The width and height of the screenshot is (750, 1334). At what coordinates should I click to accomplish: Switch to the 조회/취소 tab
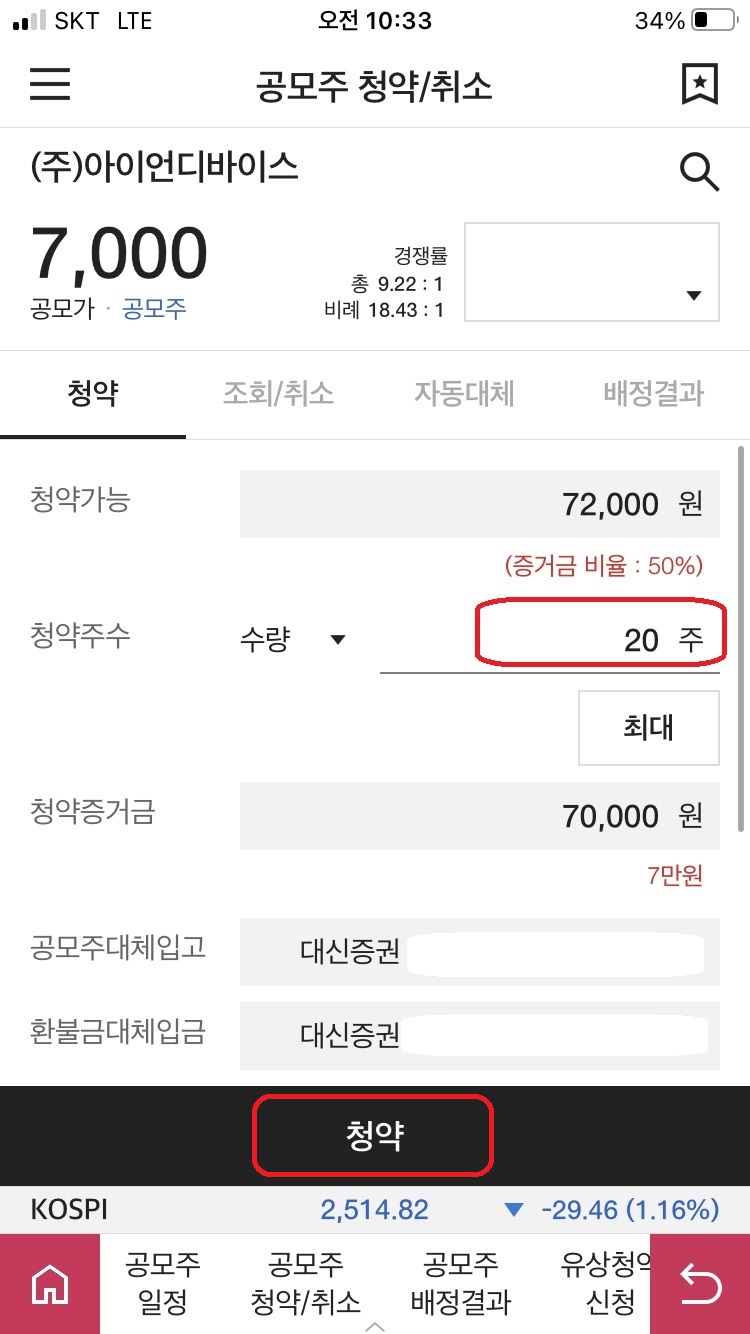click(x=277, y=393)
